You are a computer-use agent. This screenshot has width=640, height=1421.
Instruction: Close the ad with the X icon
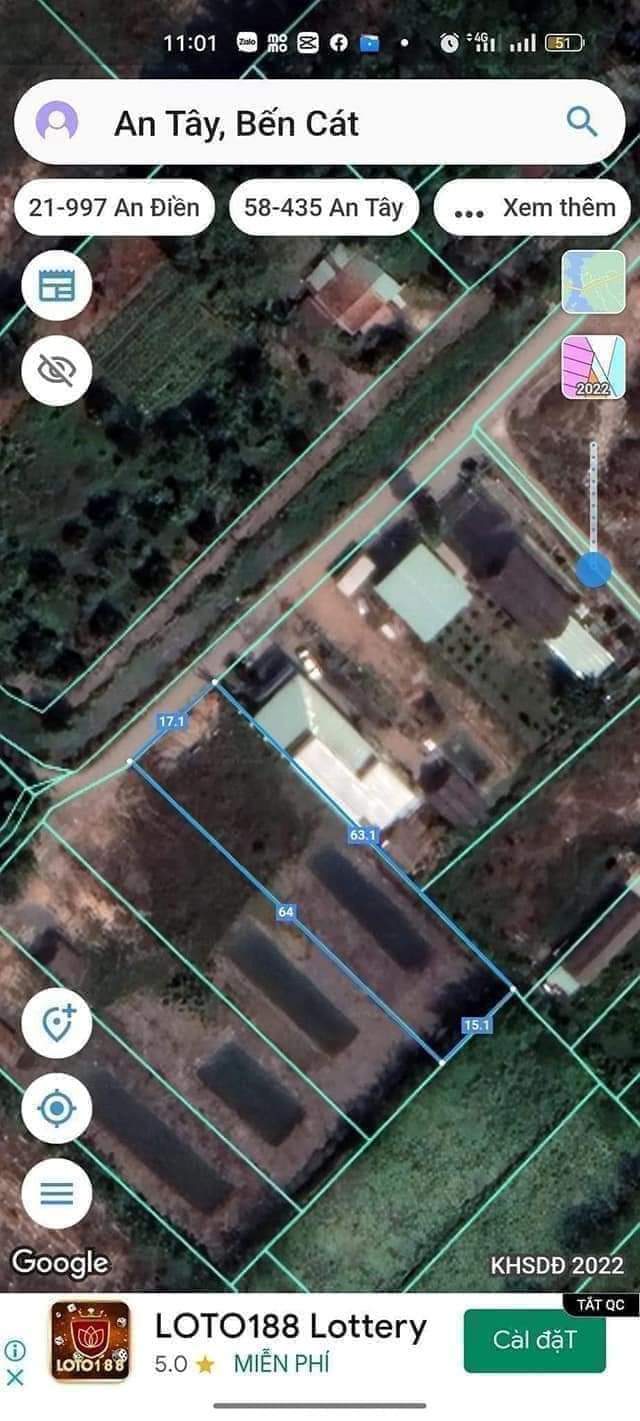click(14, 1377)
